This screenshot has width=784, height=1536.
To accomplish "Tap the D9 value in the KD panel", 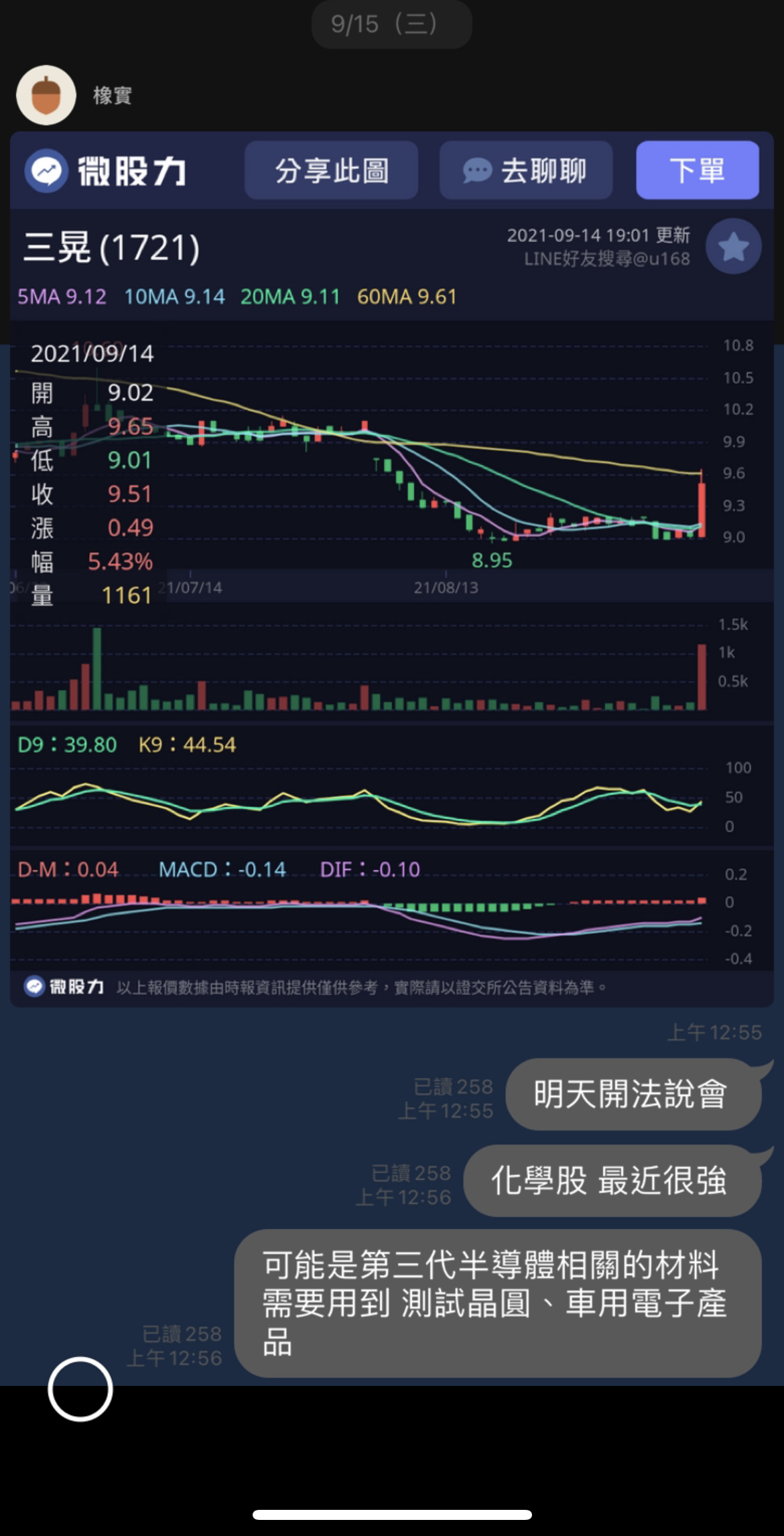I will (66, 745).
